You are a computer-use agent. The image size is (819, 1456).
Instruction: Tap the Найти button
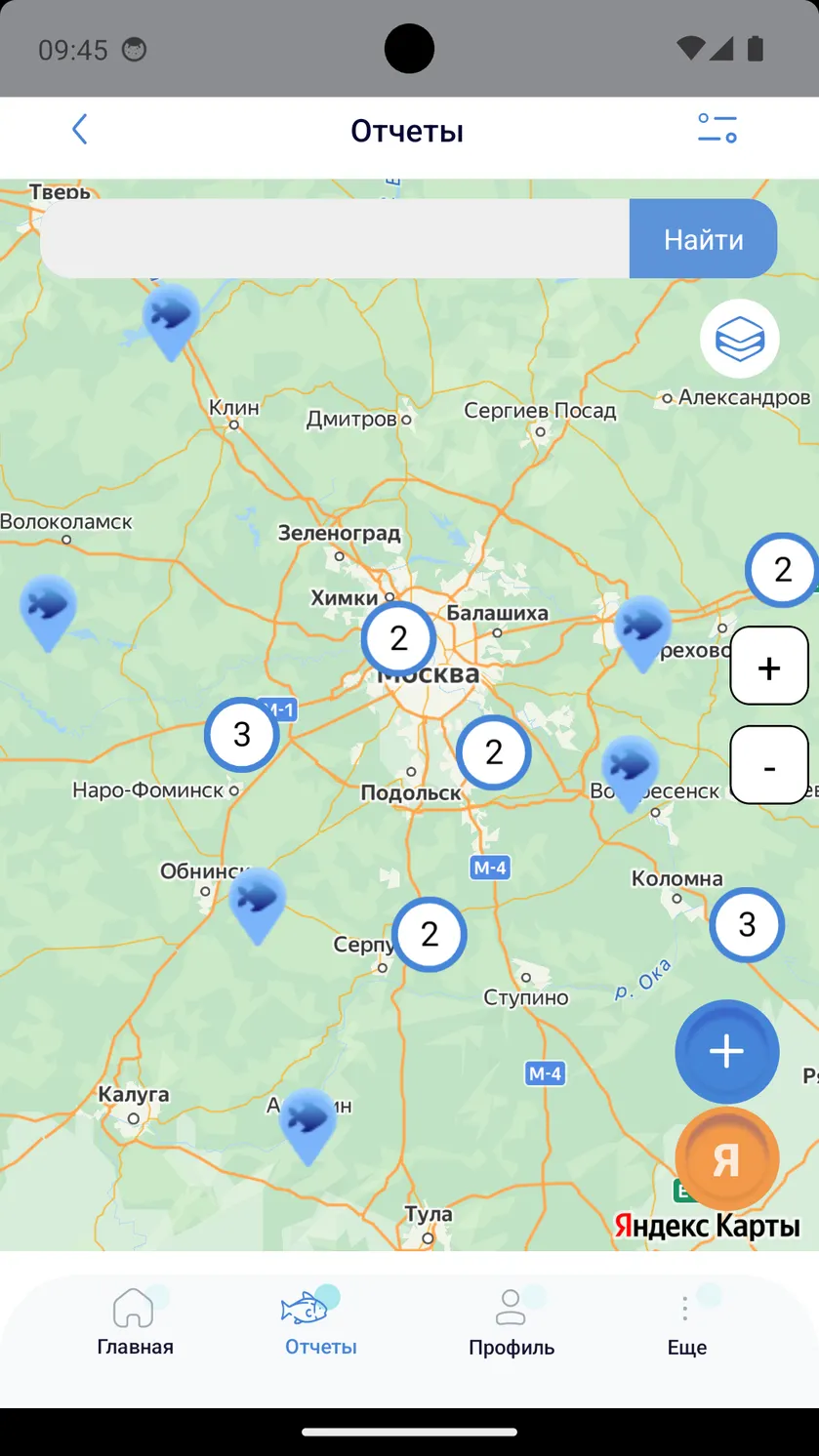click(703, 239)
